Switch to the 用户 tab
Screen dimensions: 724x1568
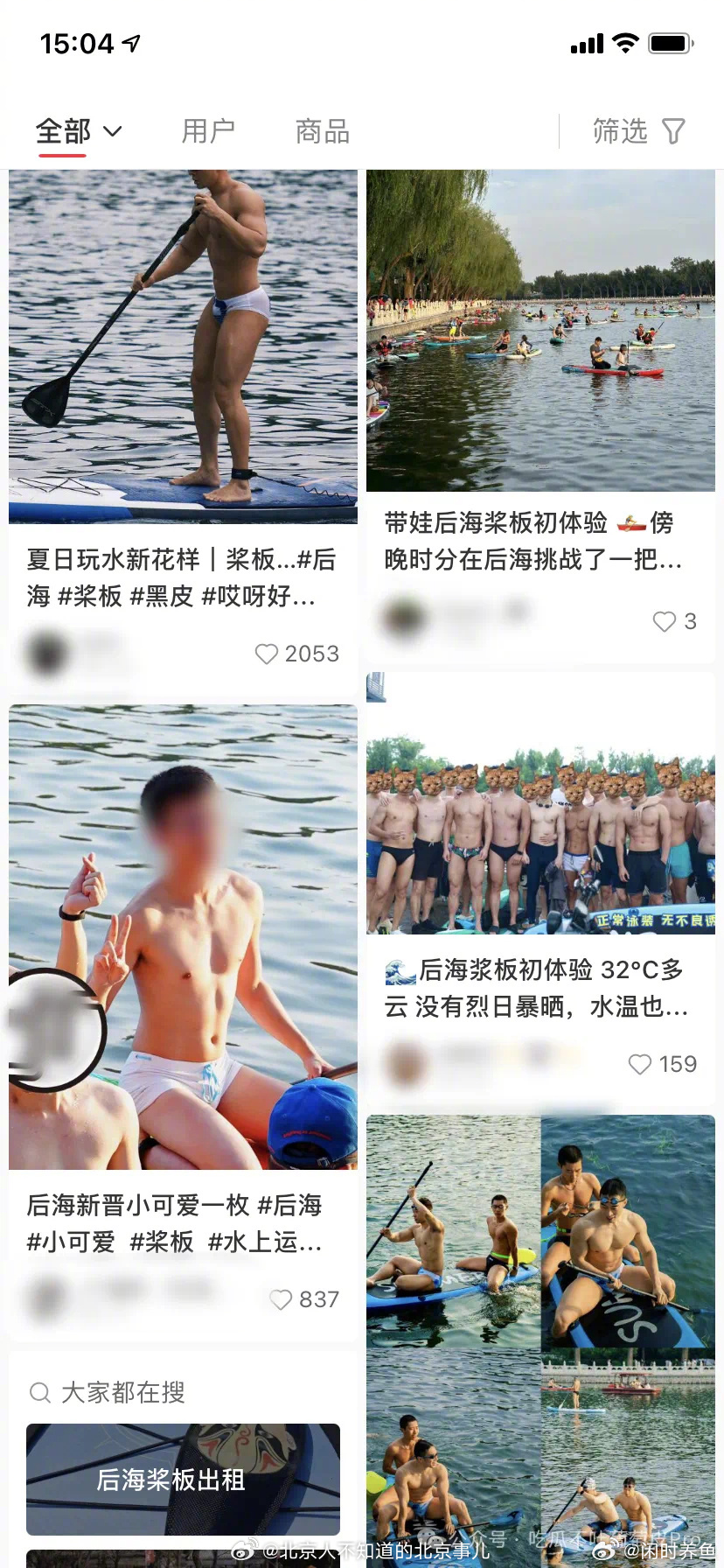(x=208, y=131)
